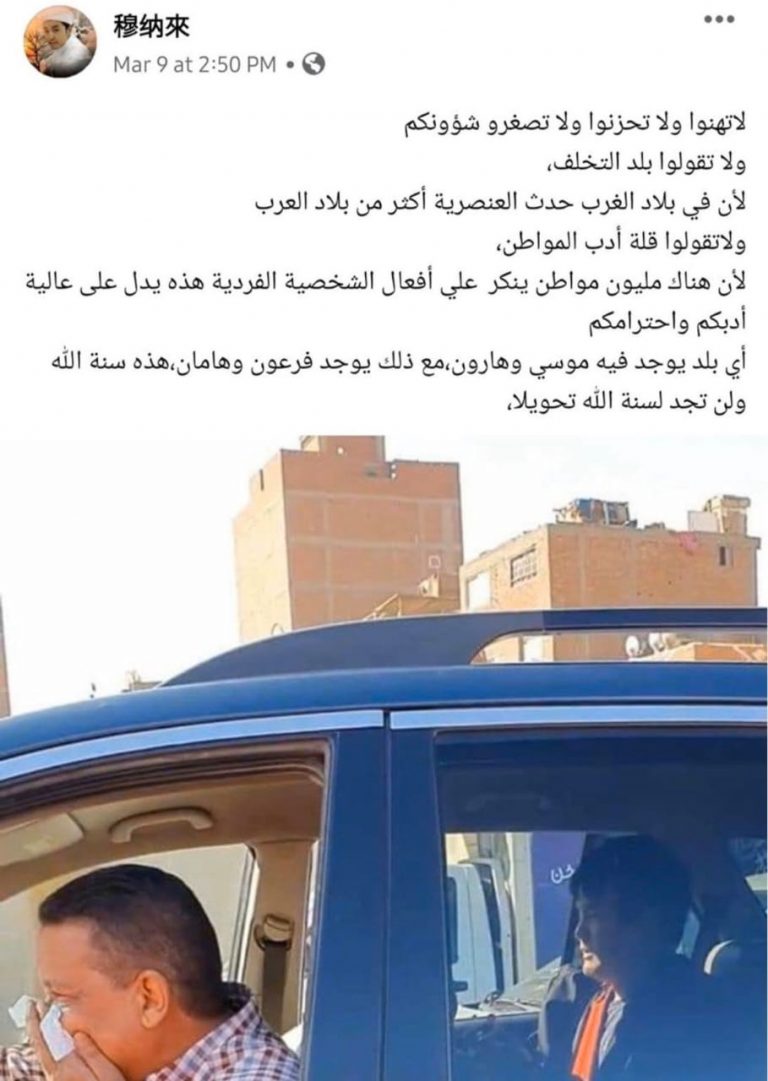Open the post's three-dot options menu

(719, 20)
